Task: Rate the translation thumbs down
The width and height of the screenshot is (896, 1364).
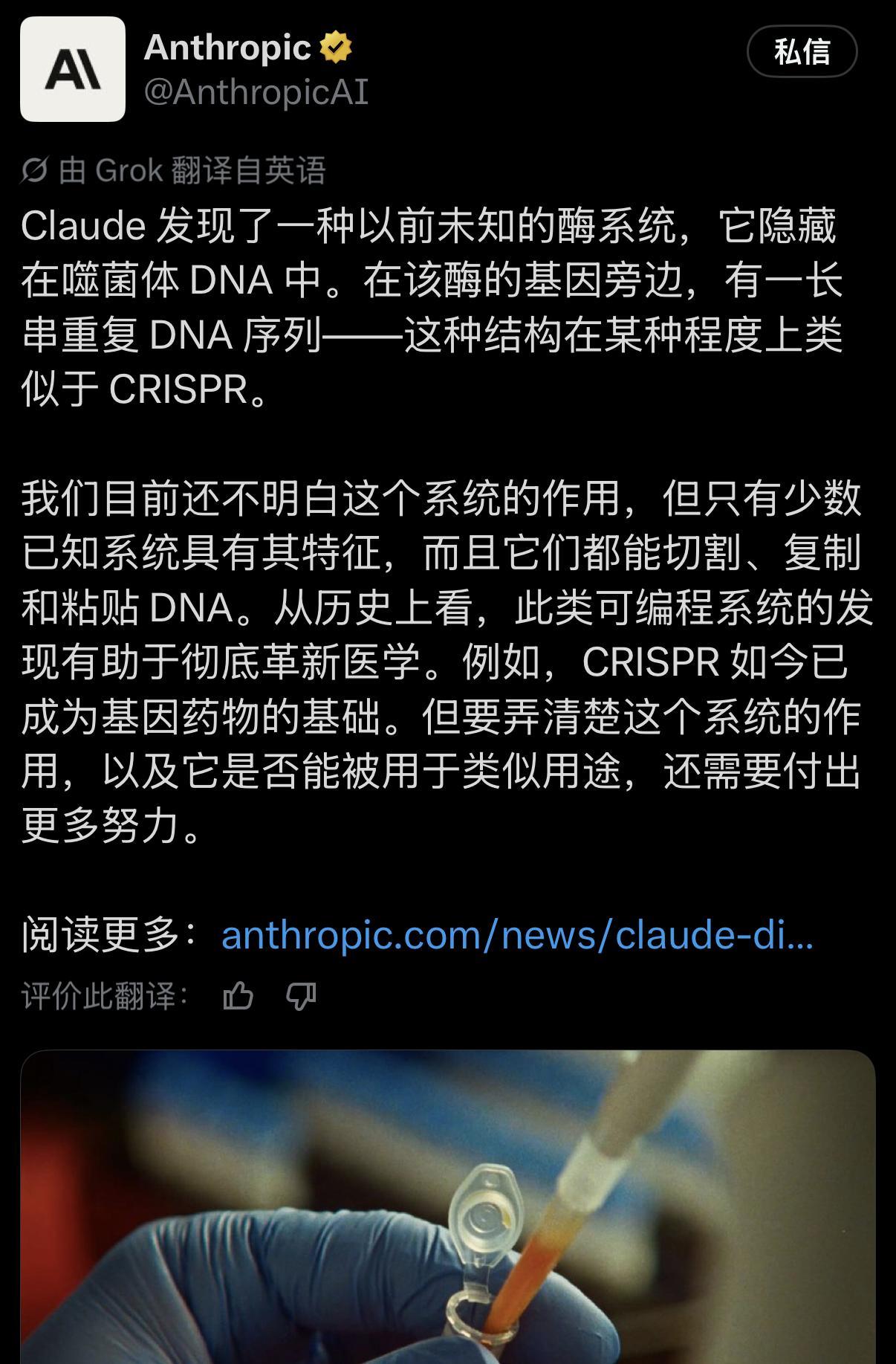Action: [x=301, y=996]
